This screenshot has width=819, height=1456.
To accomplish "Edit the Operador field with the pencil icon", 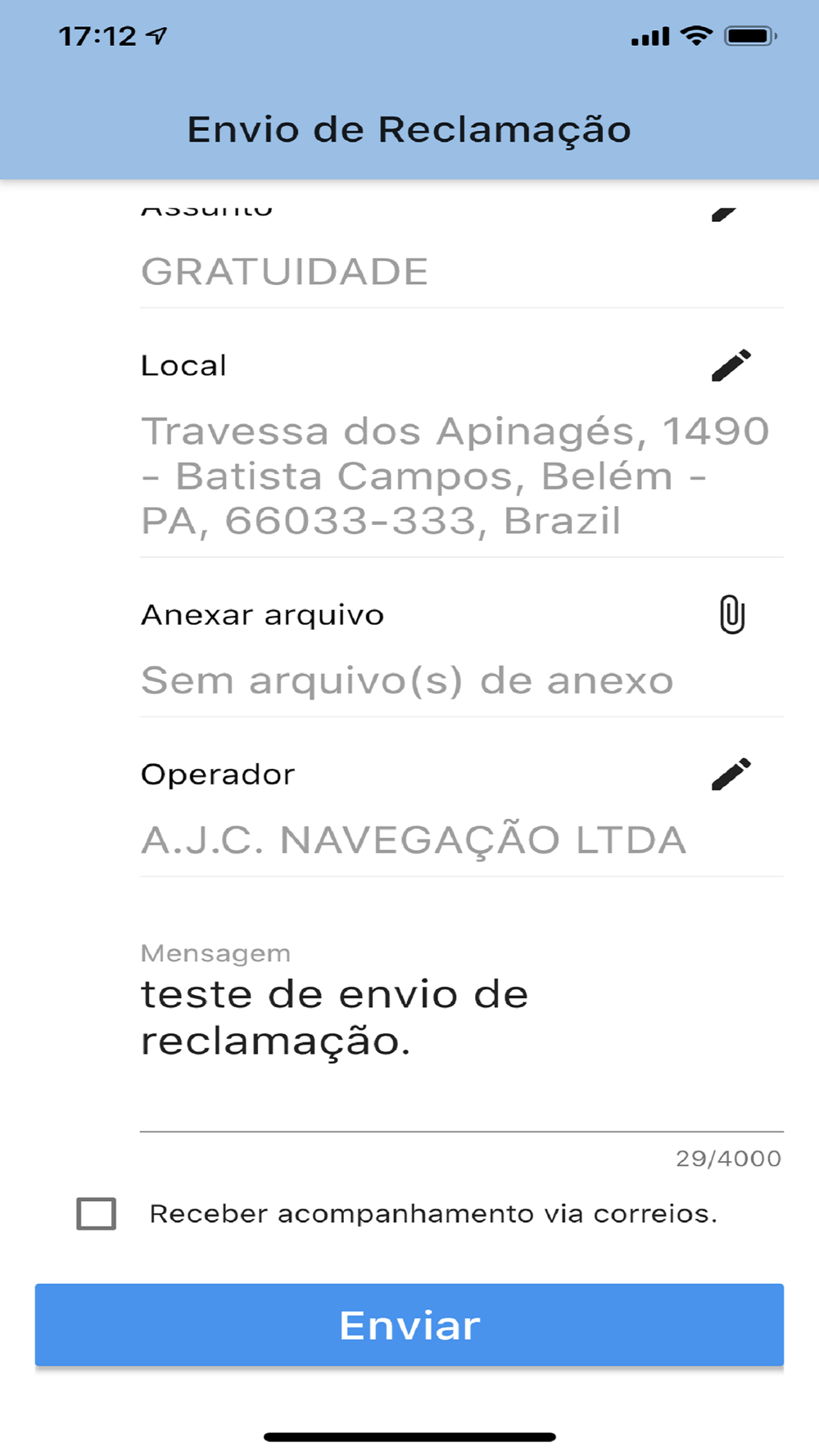I will pos(731,774).
